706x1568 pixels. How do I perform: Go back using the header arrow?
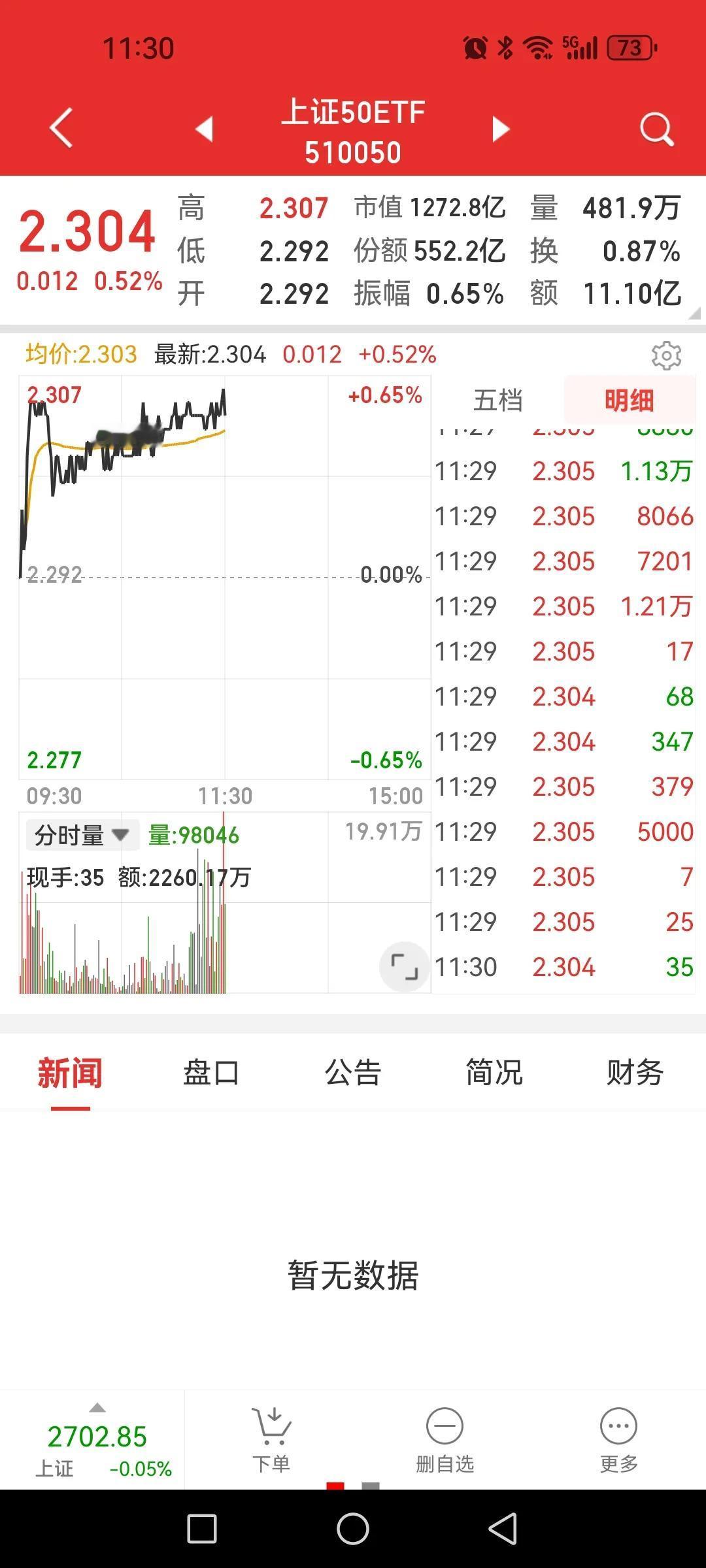tap(61, 128)
